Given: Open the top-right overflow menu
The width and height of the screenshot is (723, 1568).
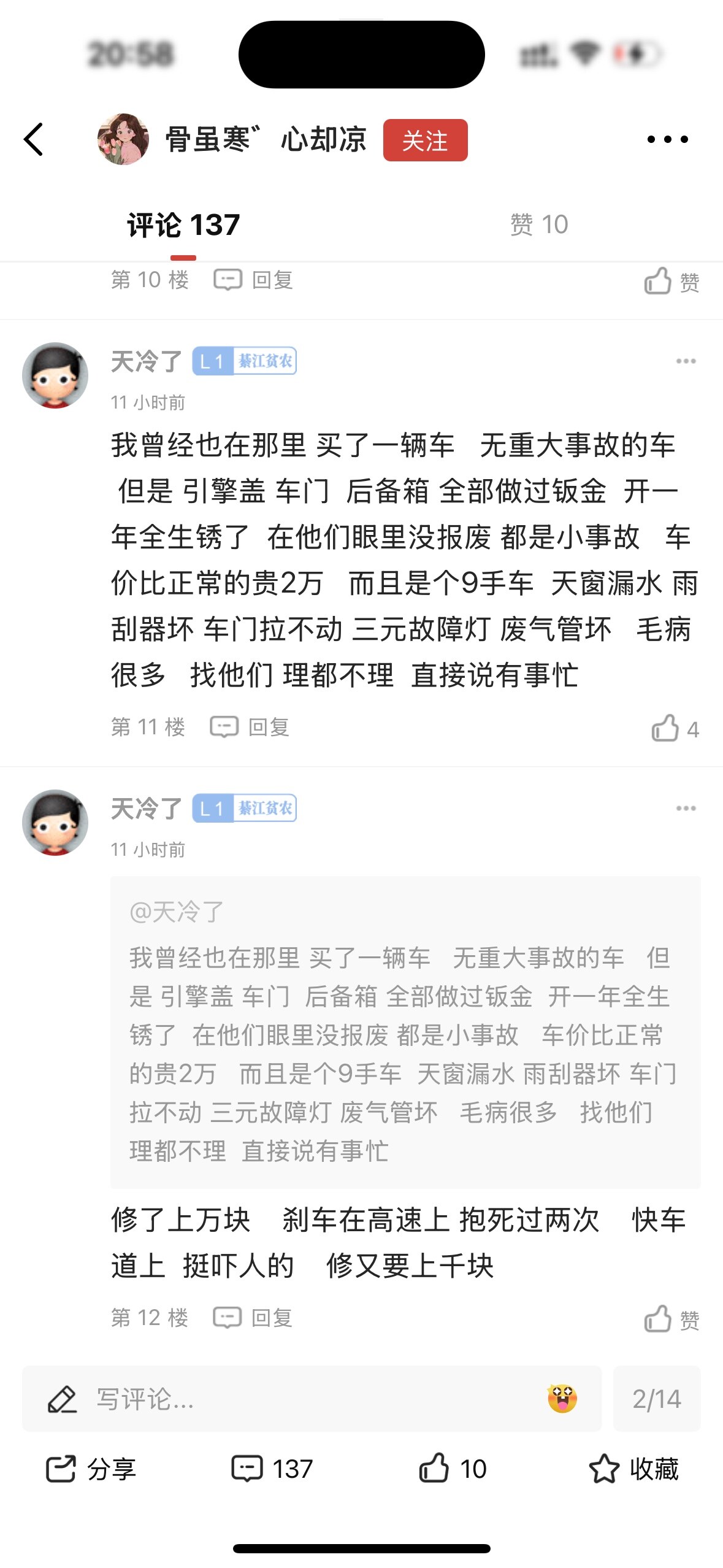Looking at the screenshot, I should (667, 140).
